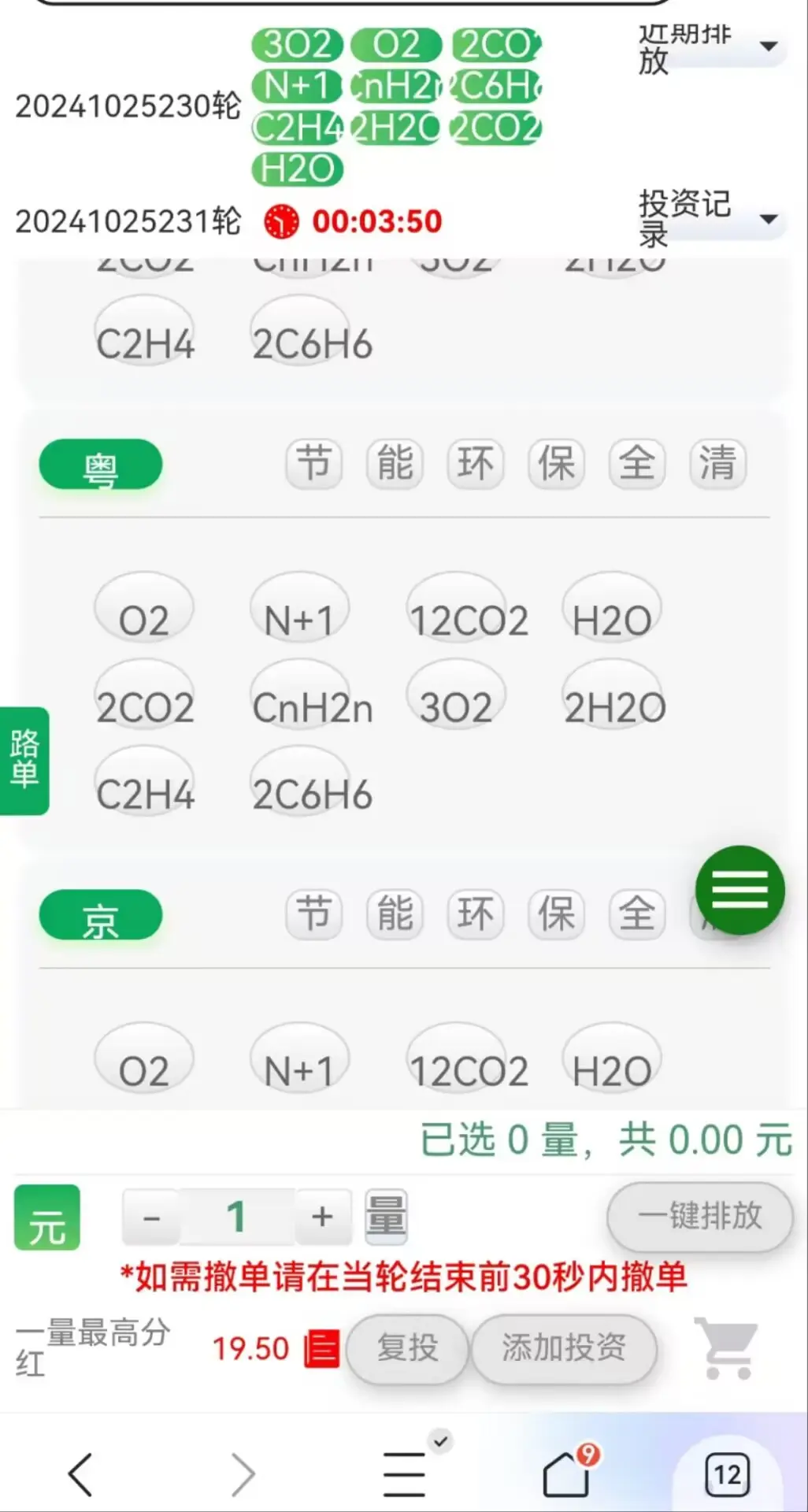Tap the 全 chip in 京 section

coord(636,913)
